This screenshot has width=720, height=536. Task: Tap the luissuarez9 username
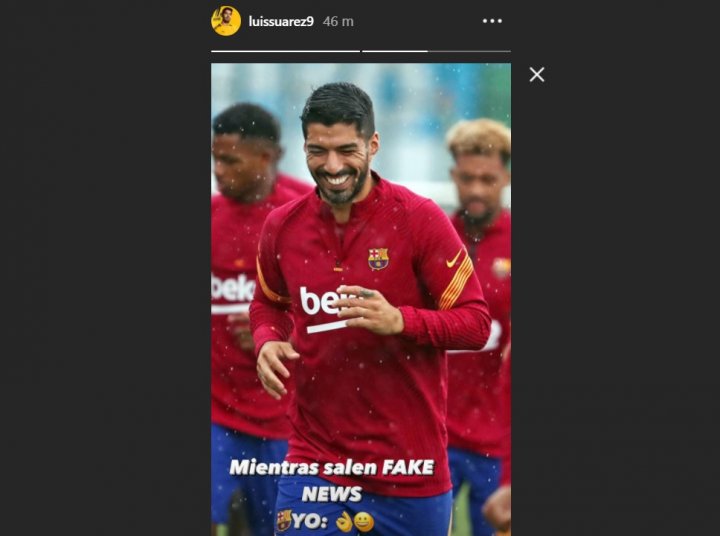point(282,21)
